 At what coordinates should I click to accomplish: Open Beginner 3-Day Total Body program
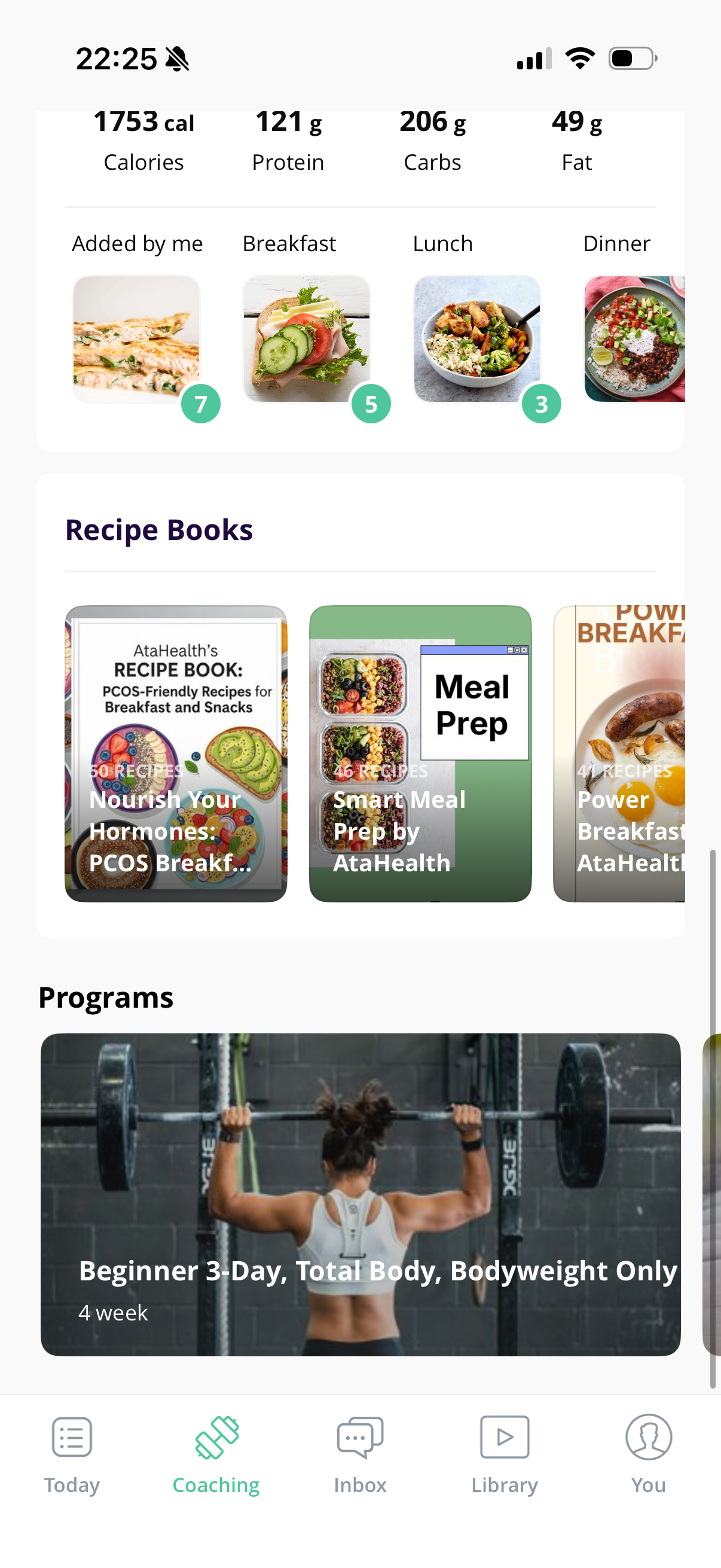(x=360, y=1194)
